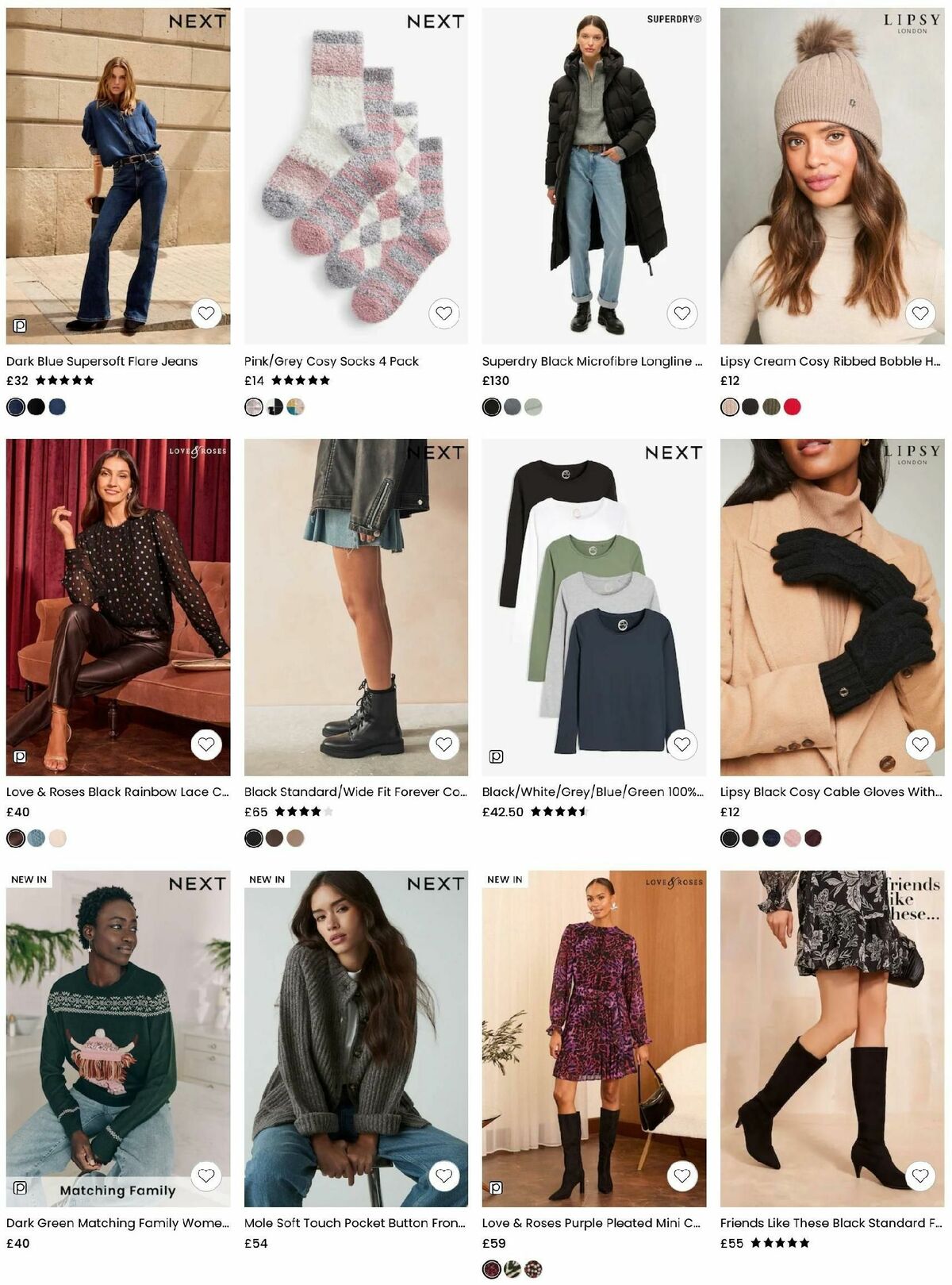Heart the Superdry black longline coat
This screenshot has height=1285, width=952.
coord(681,314)
